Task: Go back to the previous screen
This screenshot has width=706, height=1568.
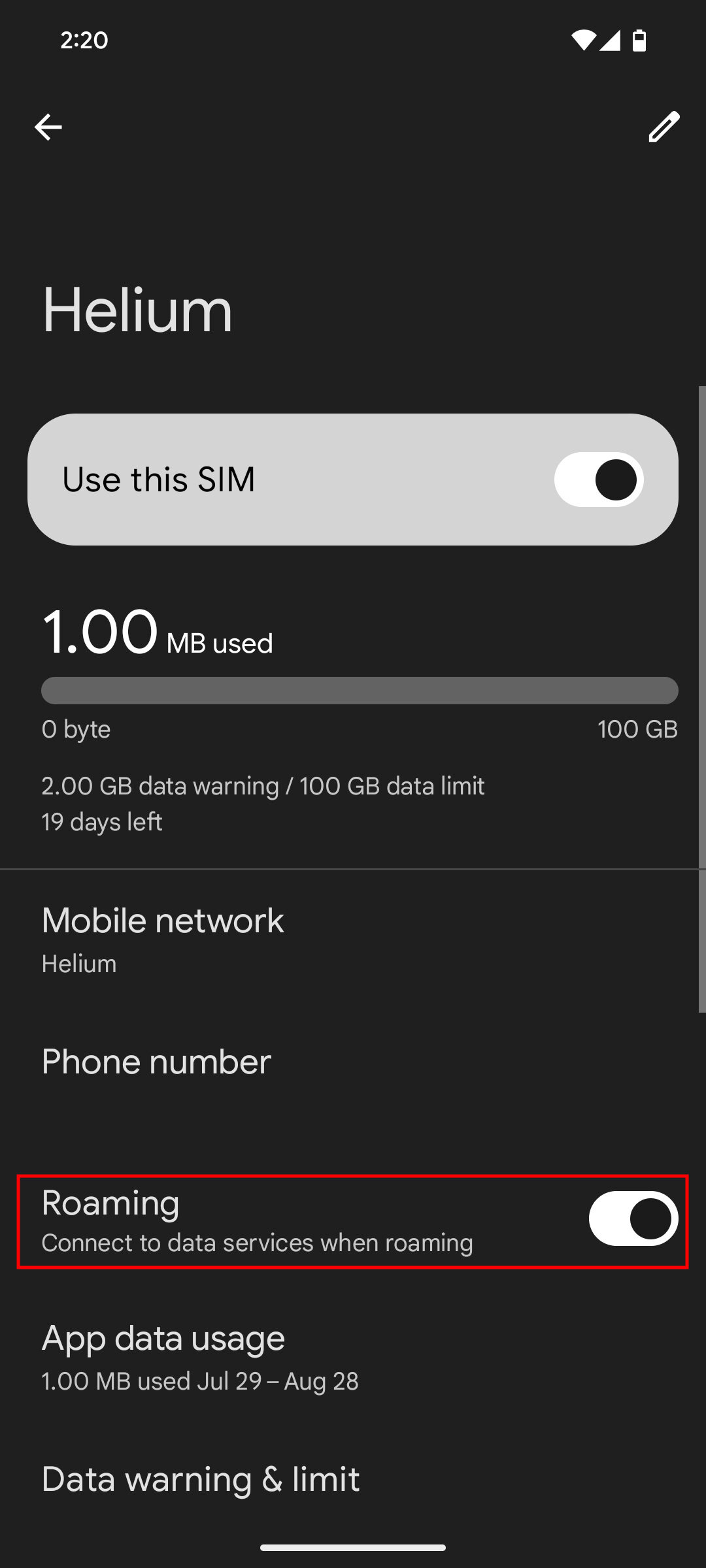Action: tap(48, 127)
